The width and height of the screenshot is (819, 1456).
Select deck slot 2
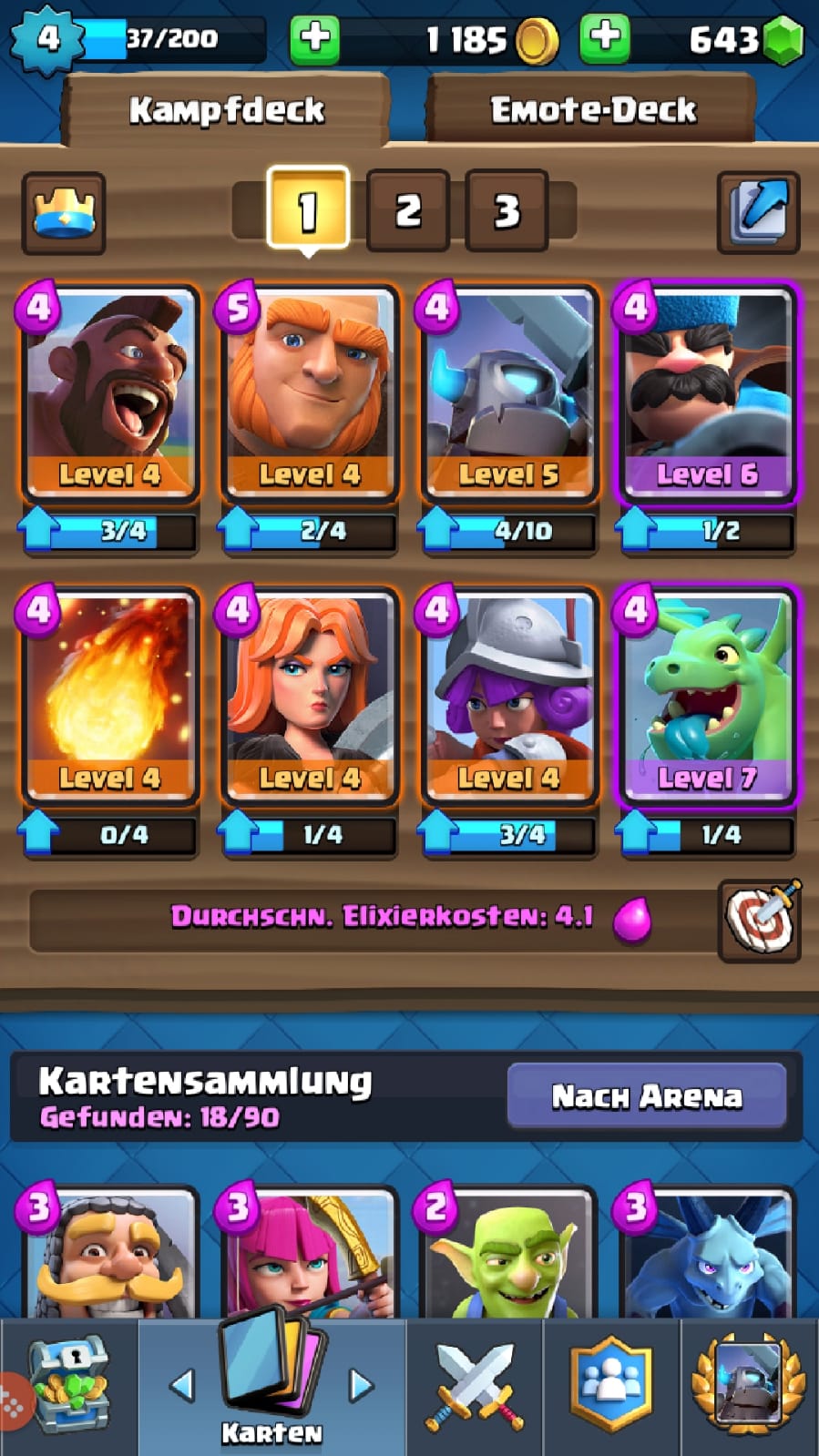tap(407, 210)
